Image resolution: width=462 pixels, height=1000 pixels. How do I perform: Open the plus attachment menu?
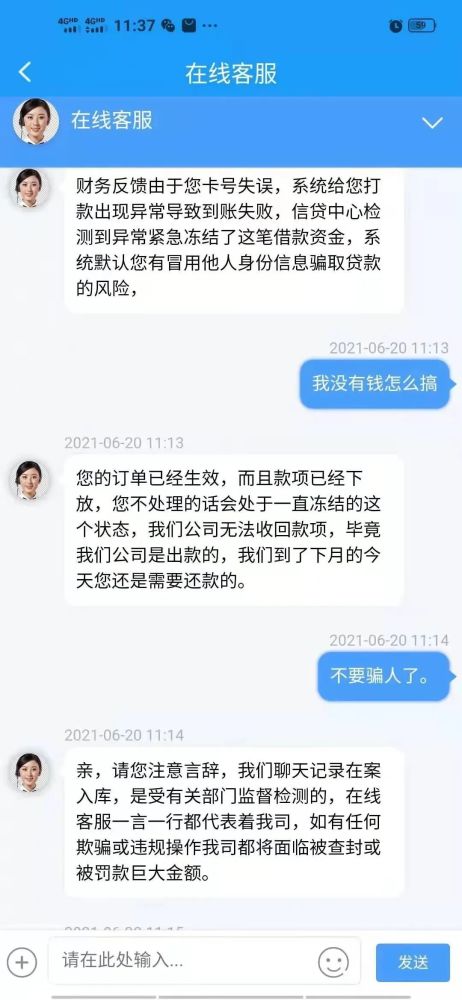(x=22, y=962)
